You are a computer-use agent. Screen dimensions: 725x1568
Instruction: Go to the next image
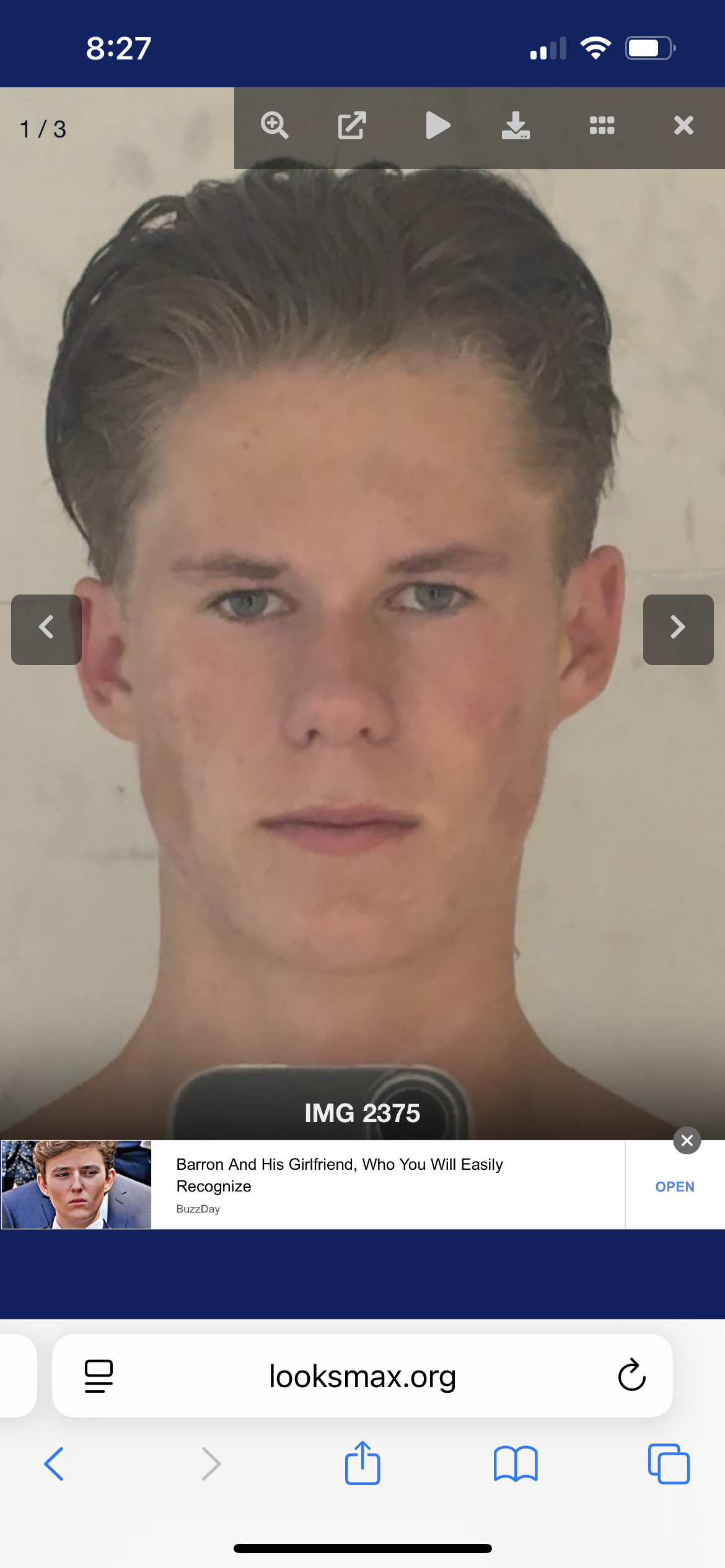point(678,629)
